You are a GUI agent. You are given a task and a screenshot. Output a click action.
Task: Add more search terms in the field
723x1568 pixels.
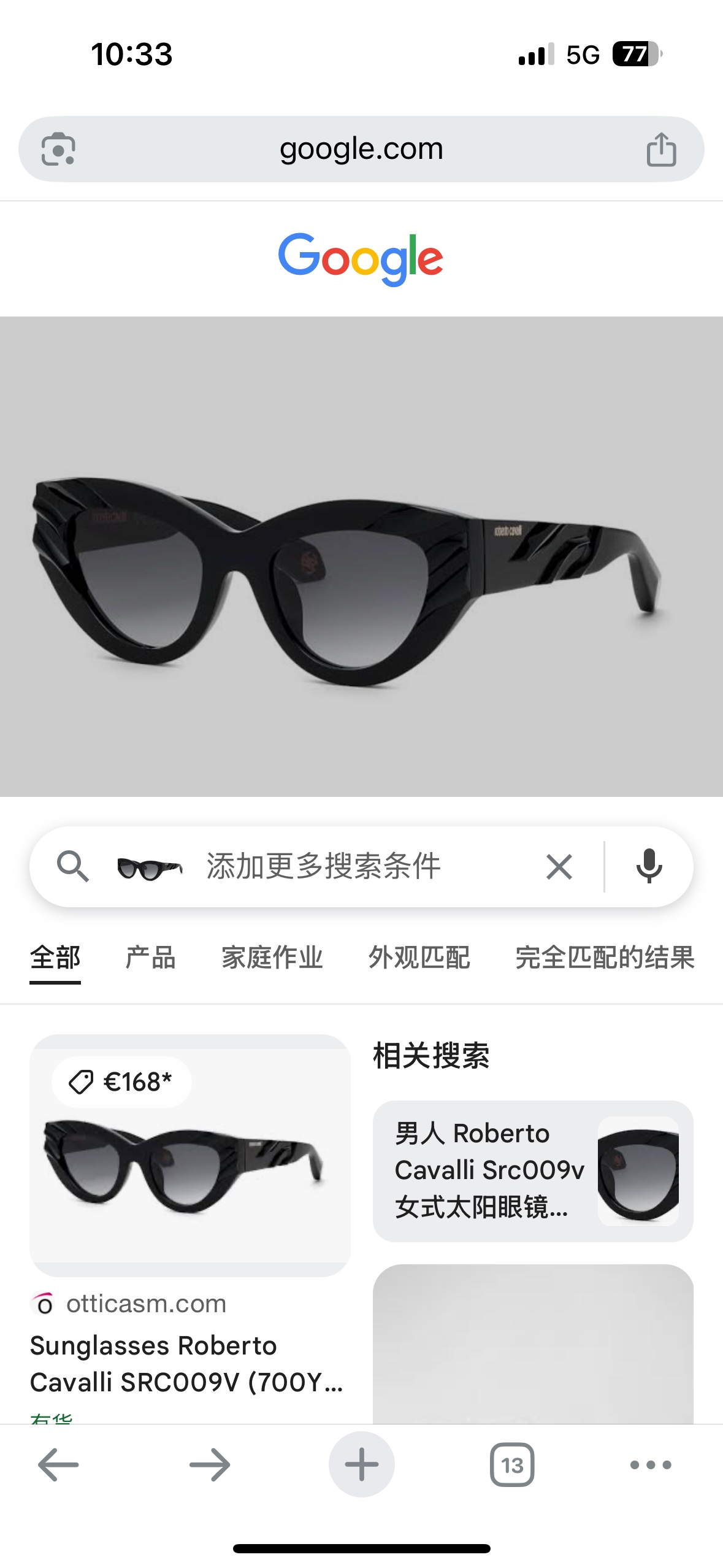coord(356,866)
